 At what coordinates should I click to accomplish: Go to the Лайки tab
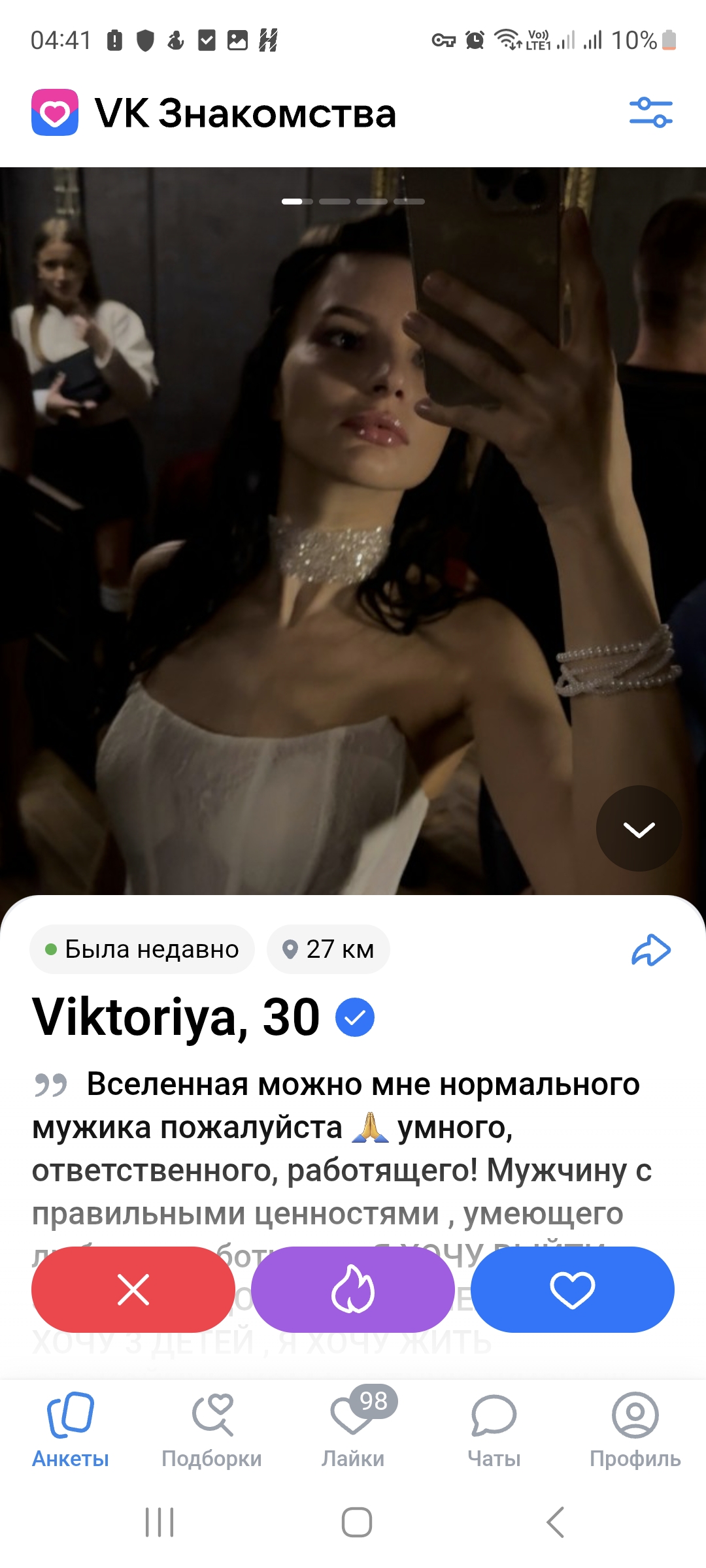coord(353,1430)
